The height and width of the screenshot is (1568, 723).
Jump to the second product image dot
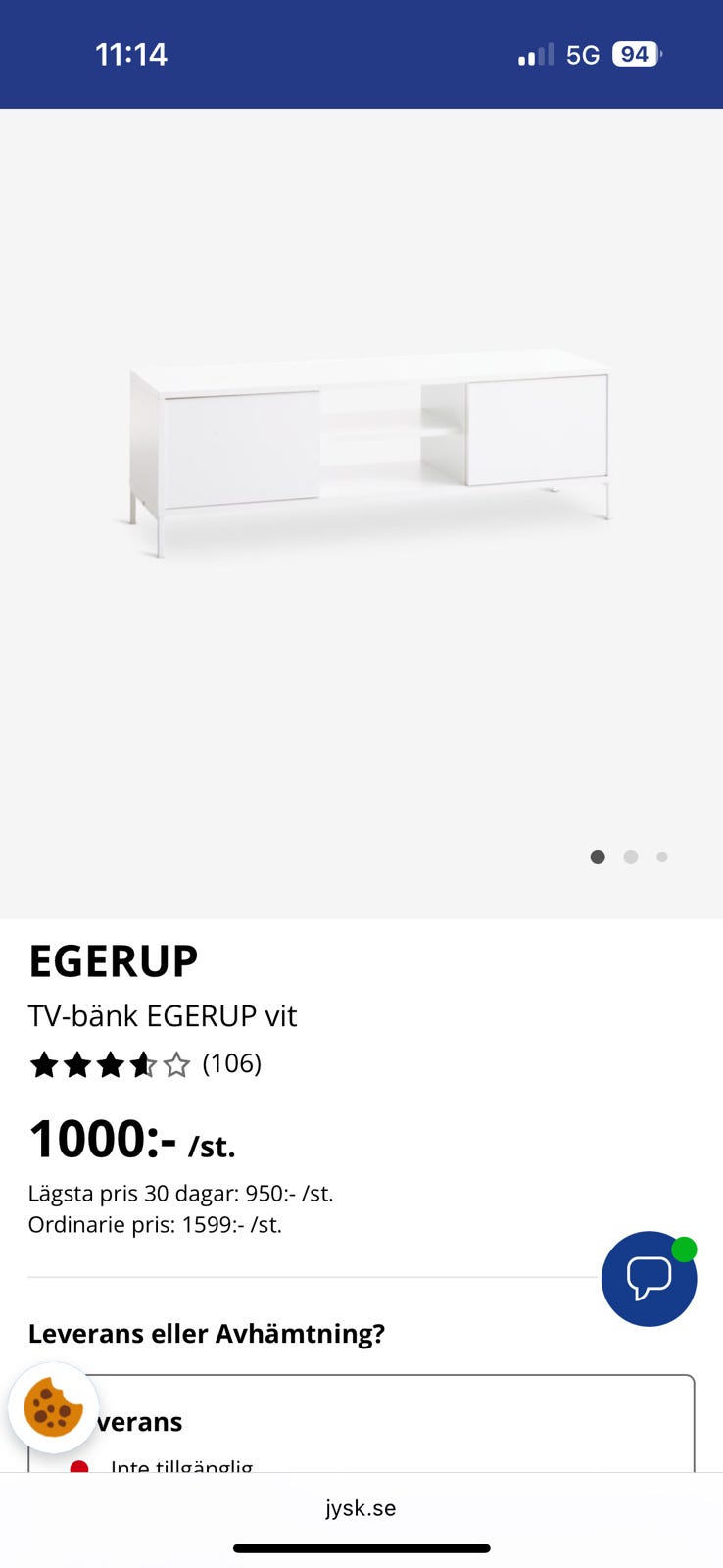pyautogui.click(x=631, y=857)
